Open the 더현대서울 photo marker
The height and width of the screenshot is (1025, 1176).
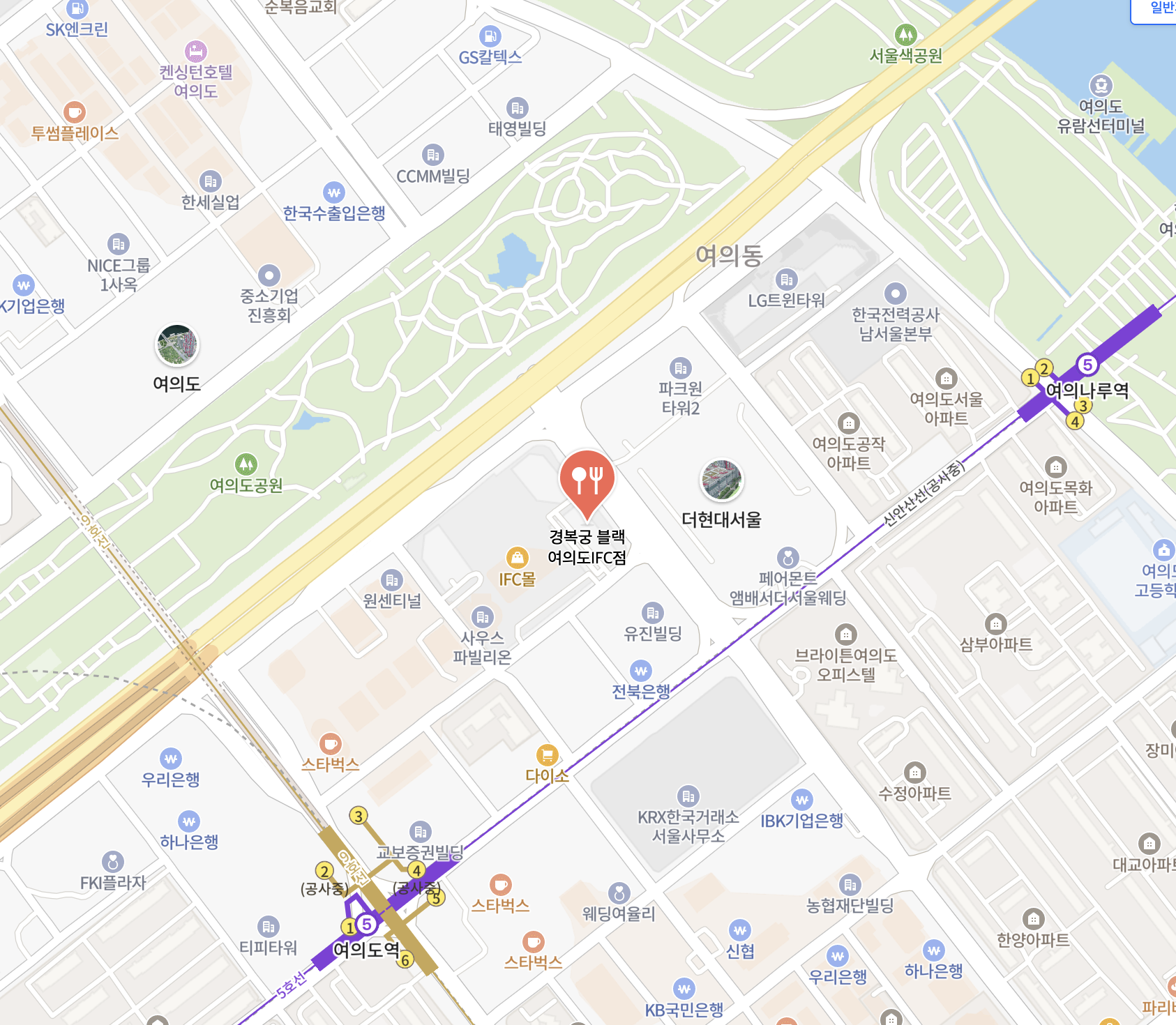coord(721,480)
